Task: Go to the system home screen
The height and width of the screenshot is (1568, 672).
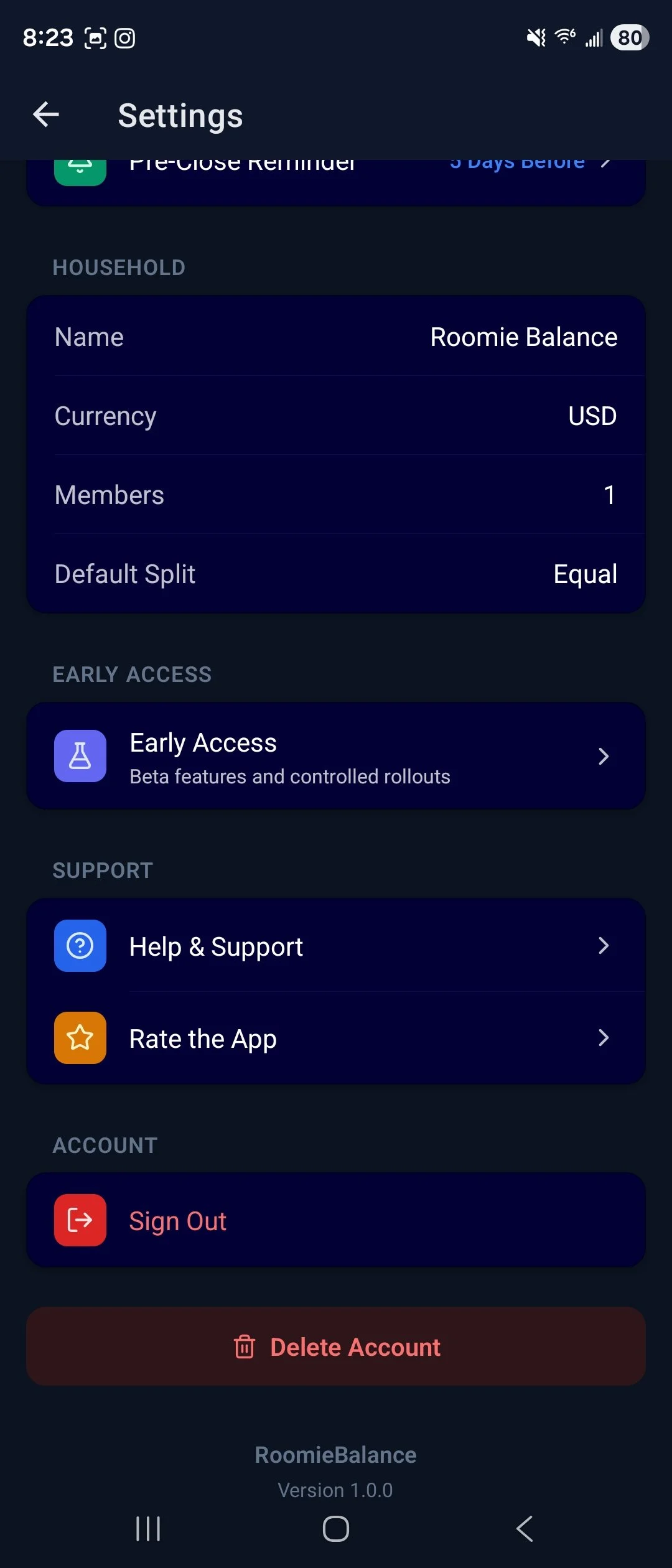Action: (336, 1528)
